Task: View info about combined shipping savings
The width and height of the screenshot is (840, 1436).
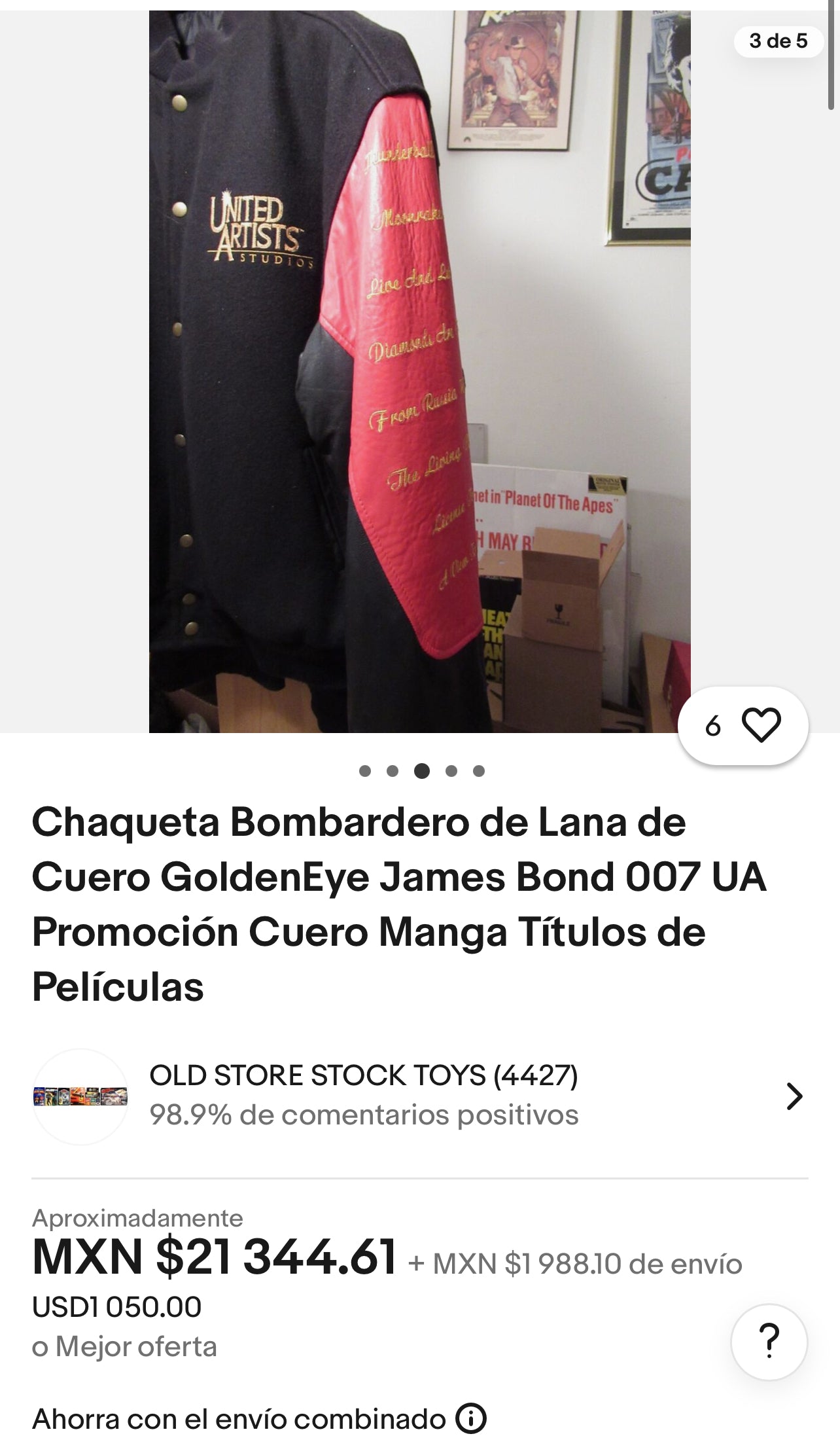Action: pyautogui.click(x=470, y=1419)
